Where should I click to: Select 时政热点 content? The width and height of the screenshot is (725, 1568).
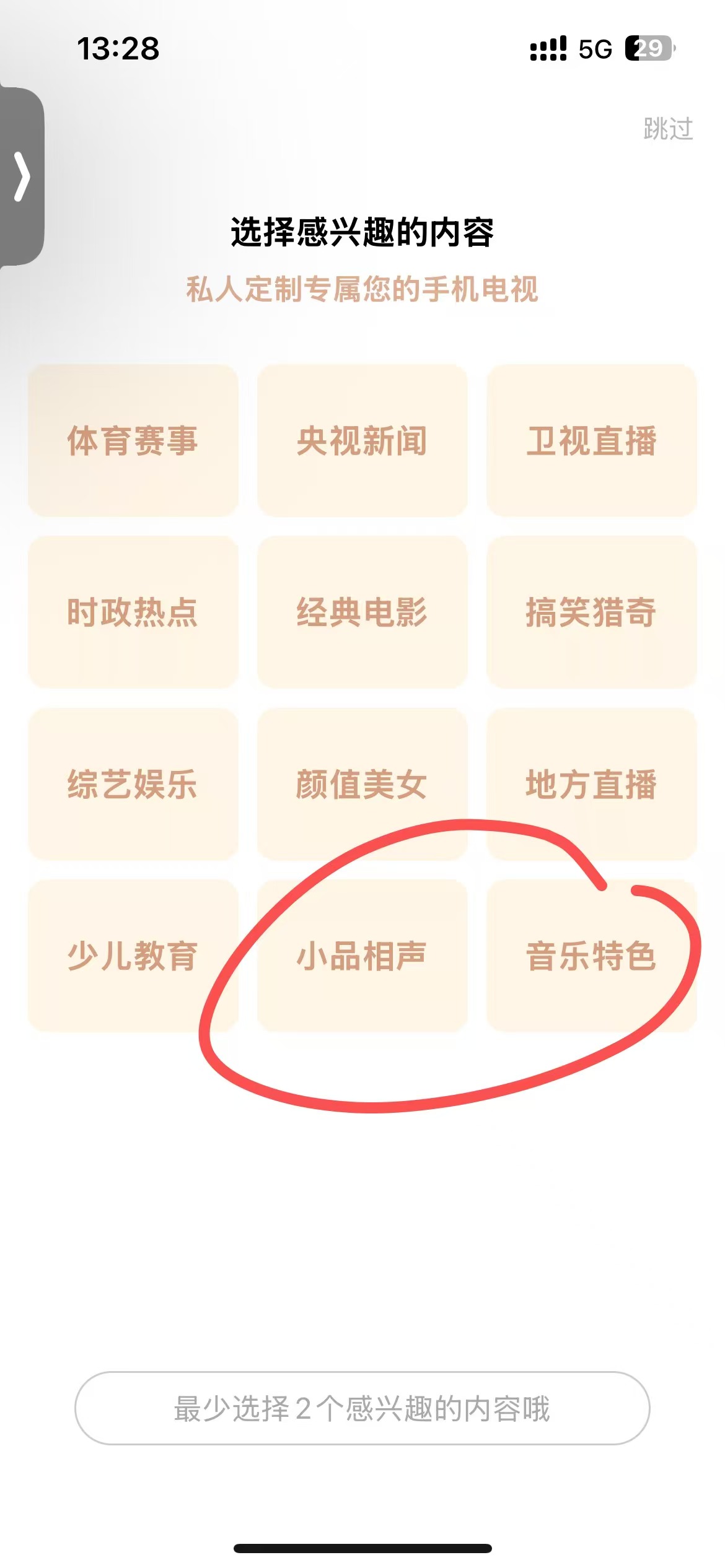point(133,612)
